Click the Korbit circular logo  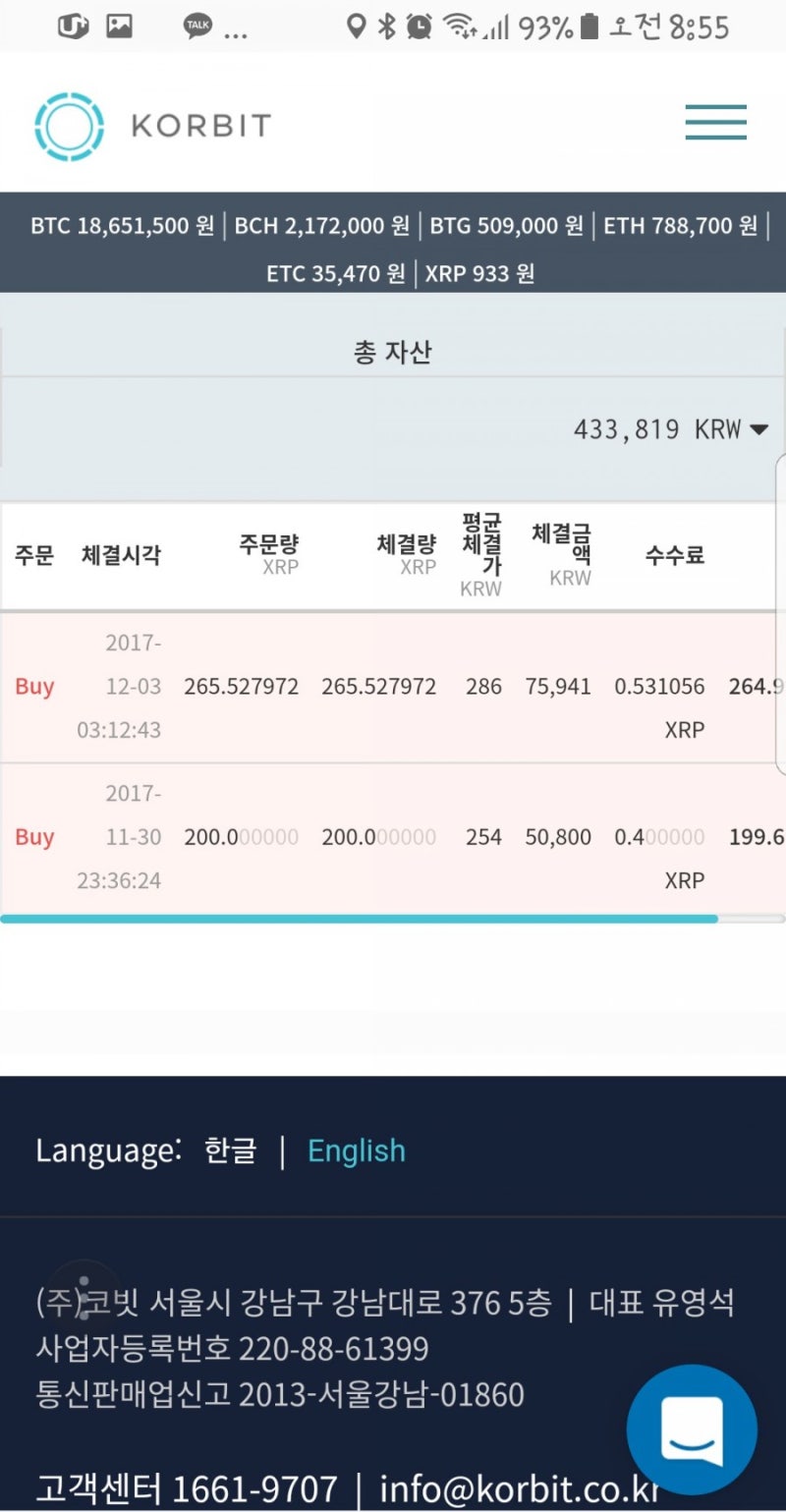click(x=69, y=125)
